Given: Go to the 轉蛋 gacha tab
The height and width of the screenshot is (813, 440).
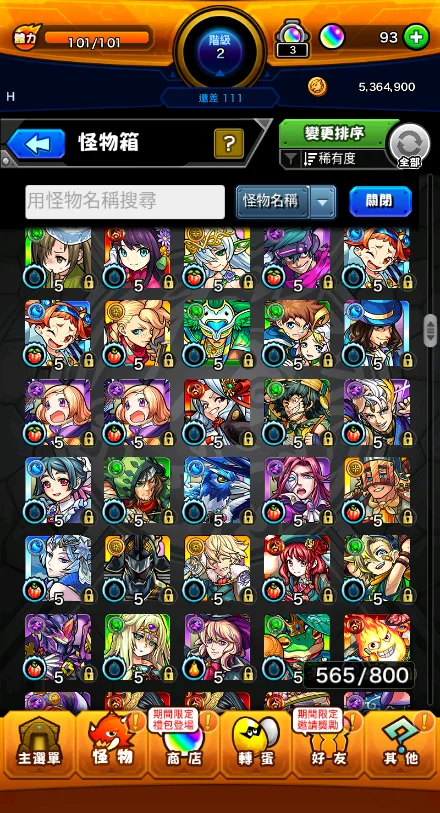Looking at the screenshot, I should pyautogui.click(x=256, y=745).
